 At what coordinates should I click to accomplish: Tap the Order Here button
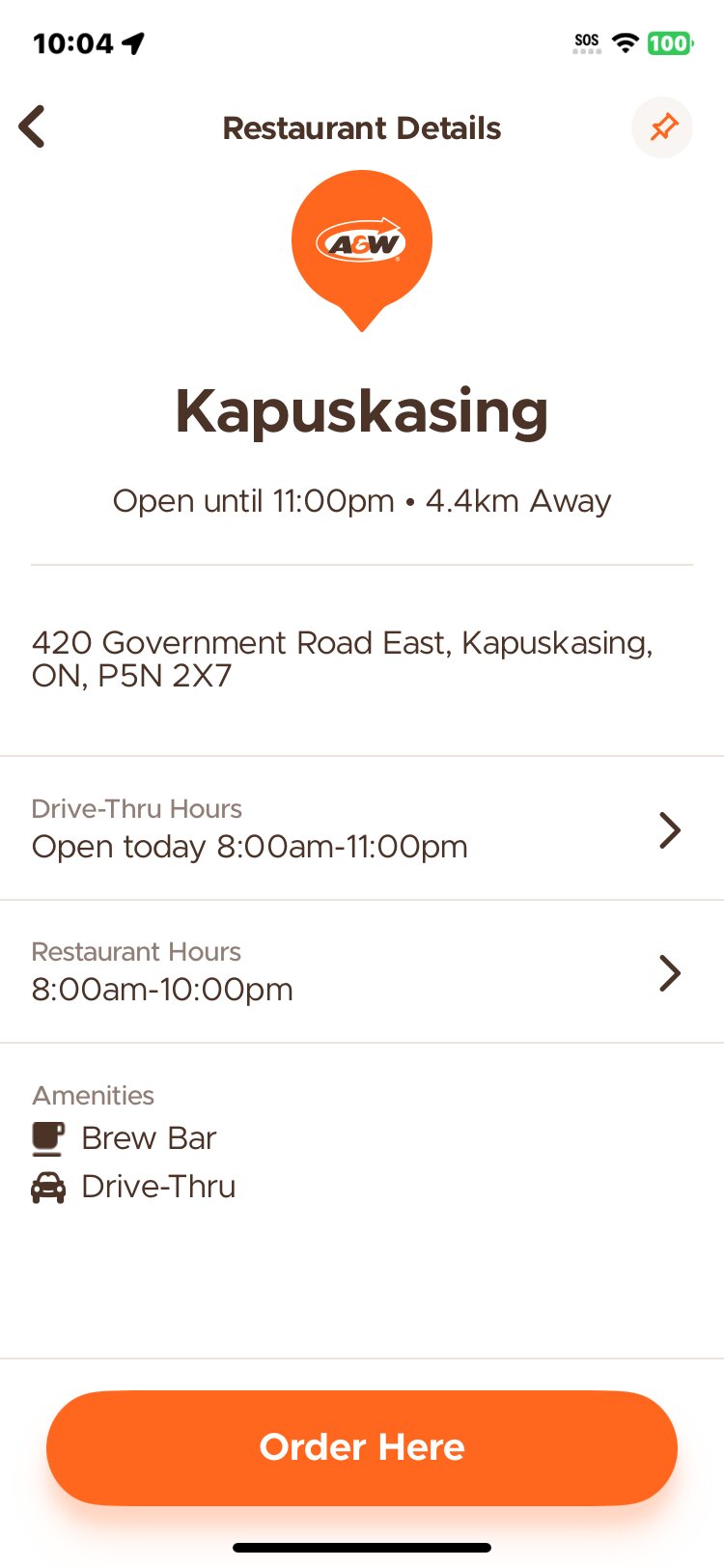pyautogui.click(x=362, y=1447)
